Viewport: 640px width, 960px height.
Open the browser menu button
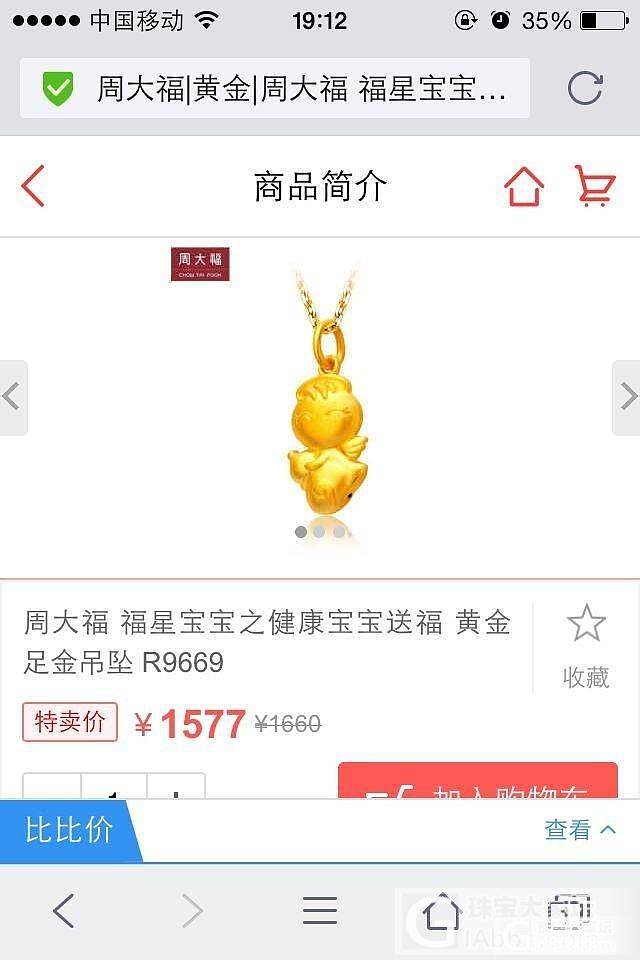(320, 911)
